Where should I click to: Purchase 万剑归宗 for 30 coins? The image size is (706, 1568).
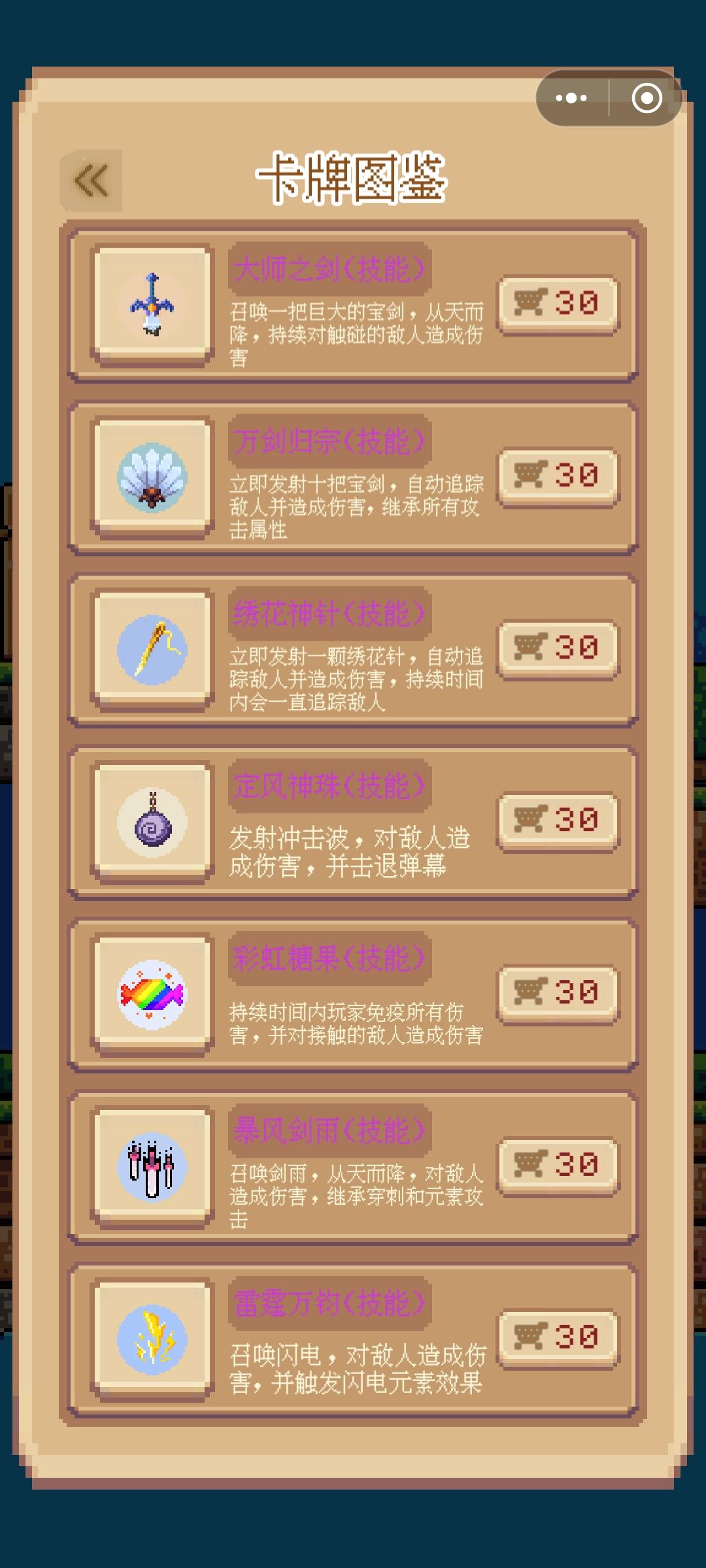558,476
